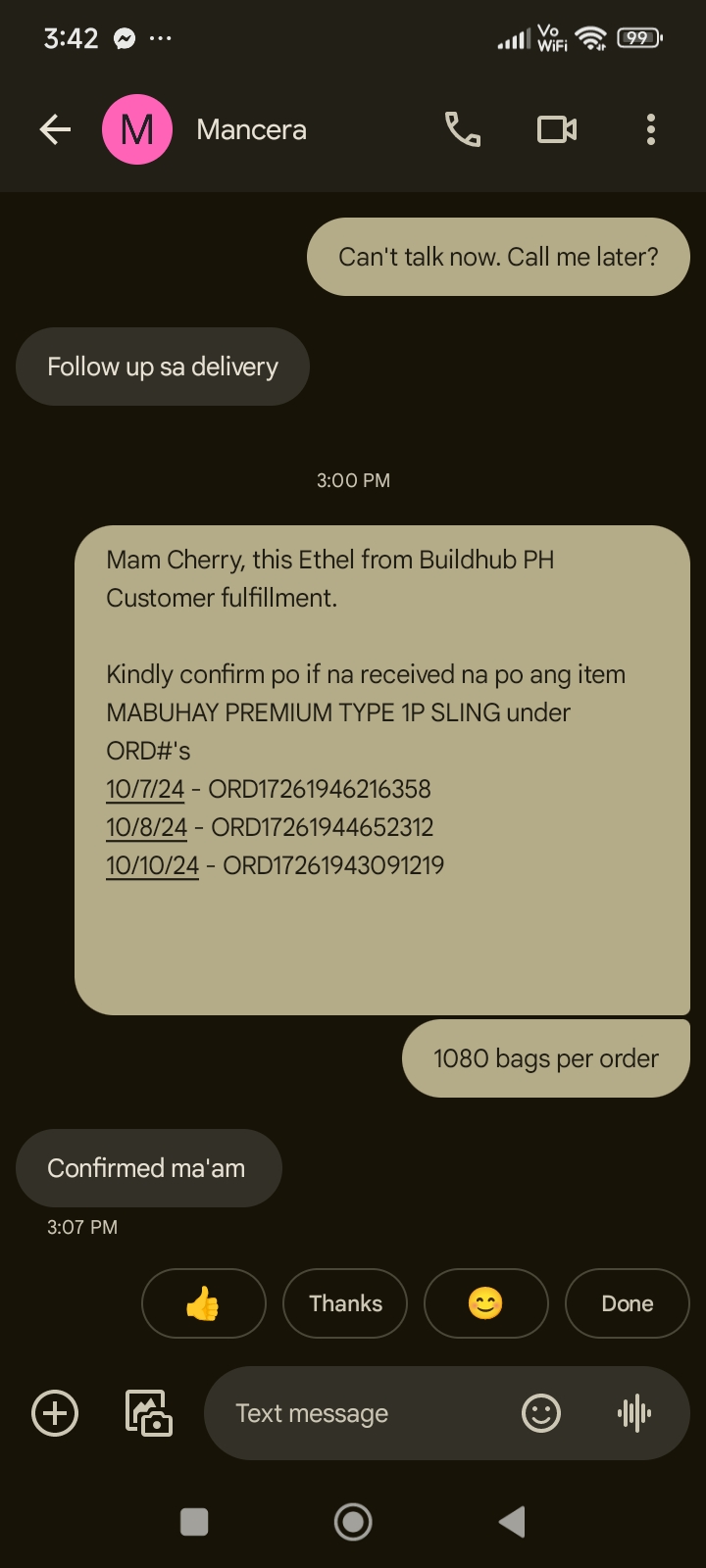Open the gallery and camera picker
This screenshot has height=1568, width=706.
coord(149,1413)
